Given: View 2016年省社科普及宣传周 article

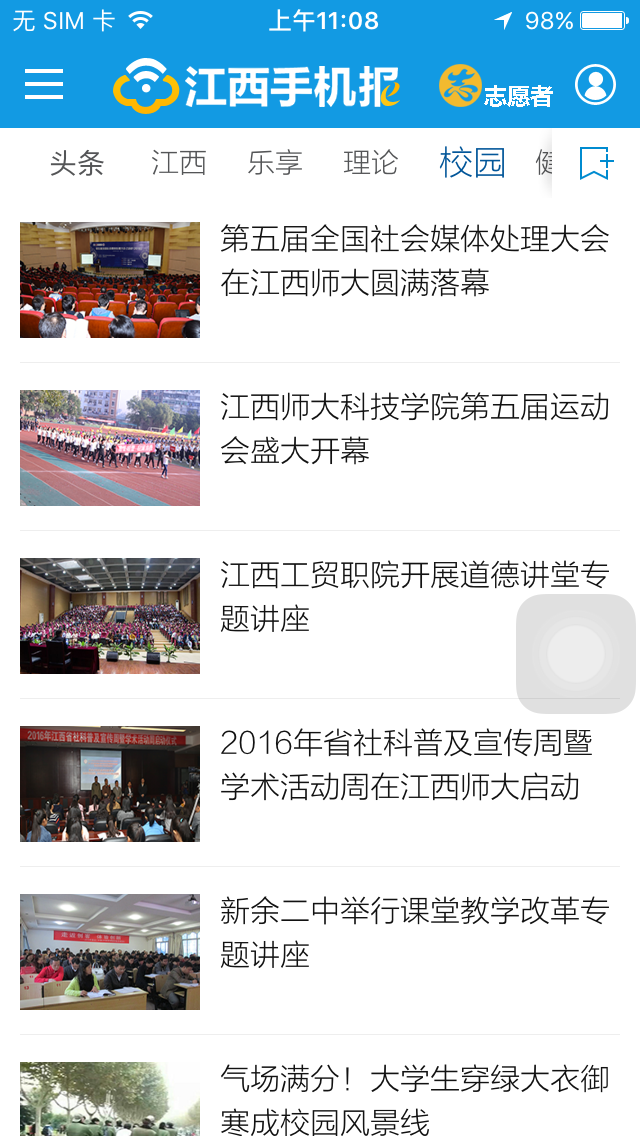Looking at the screenshot, I should pyautogui.click(x=406, y=765).
